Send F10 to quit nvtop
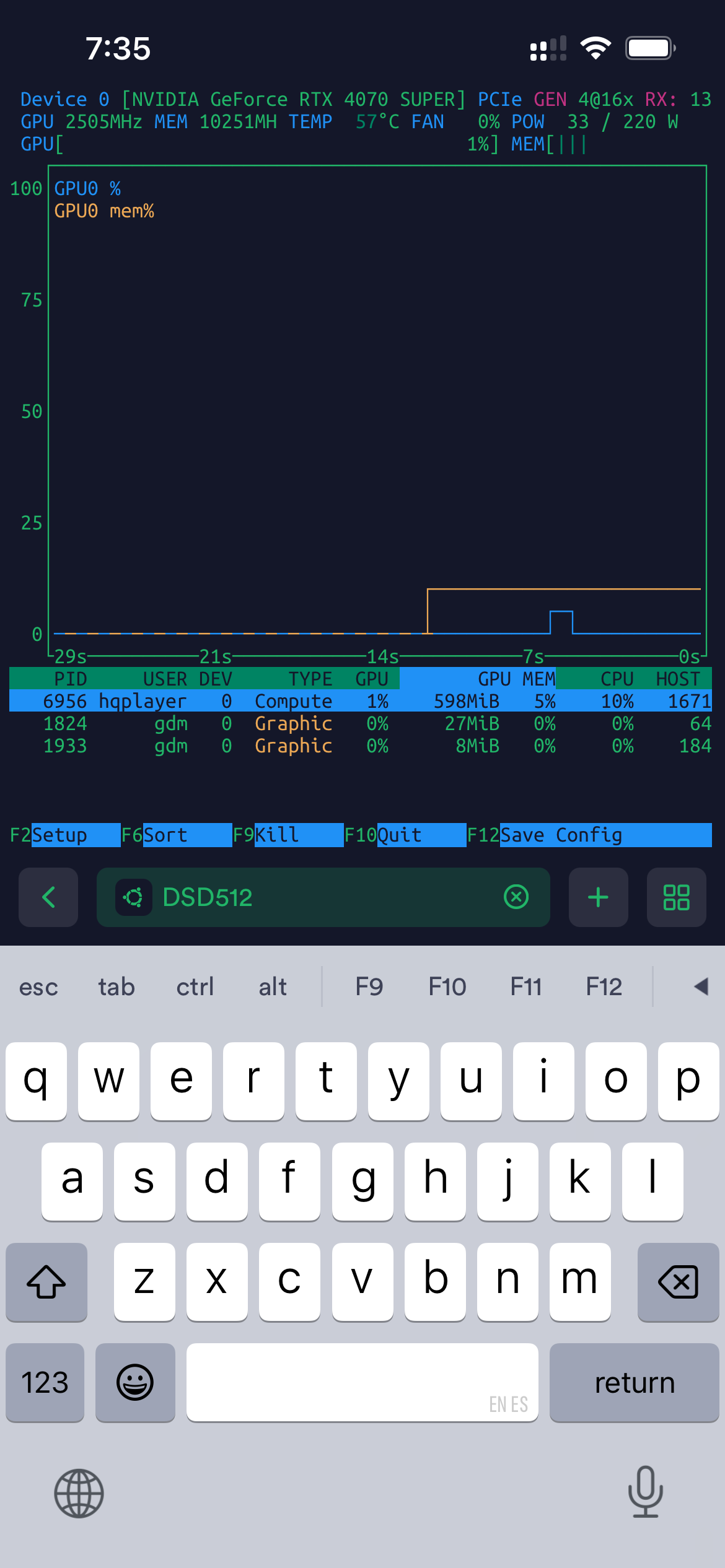Screen dimensions: 725x1568 pos(447,987)
